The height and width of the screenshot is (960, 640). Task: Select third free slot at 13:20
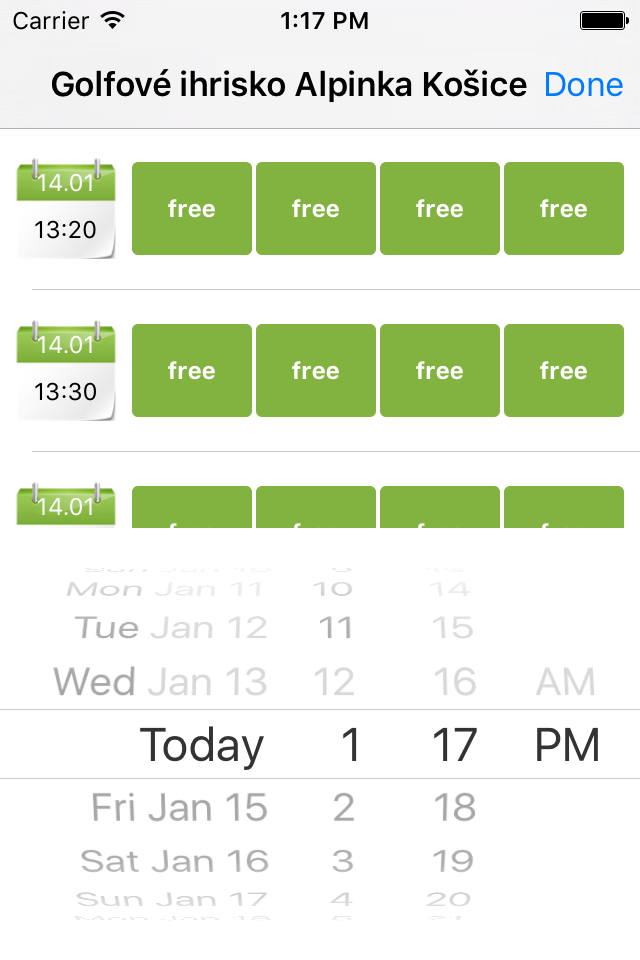click(439, 209)
